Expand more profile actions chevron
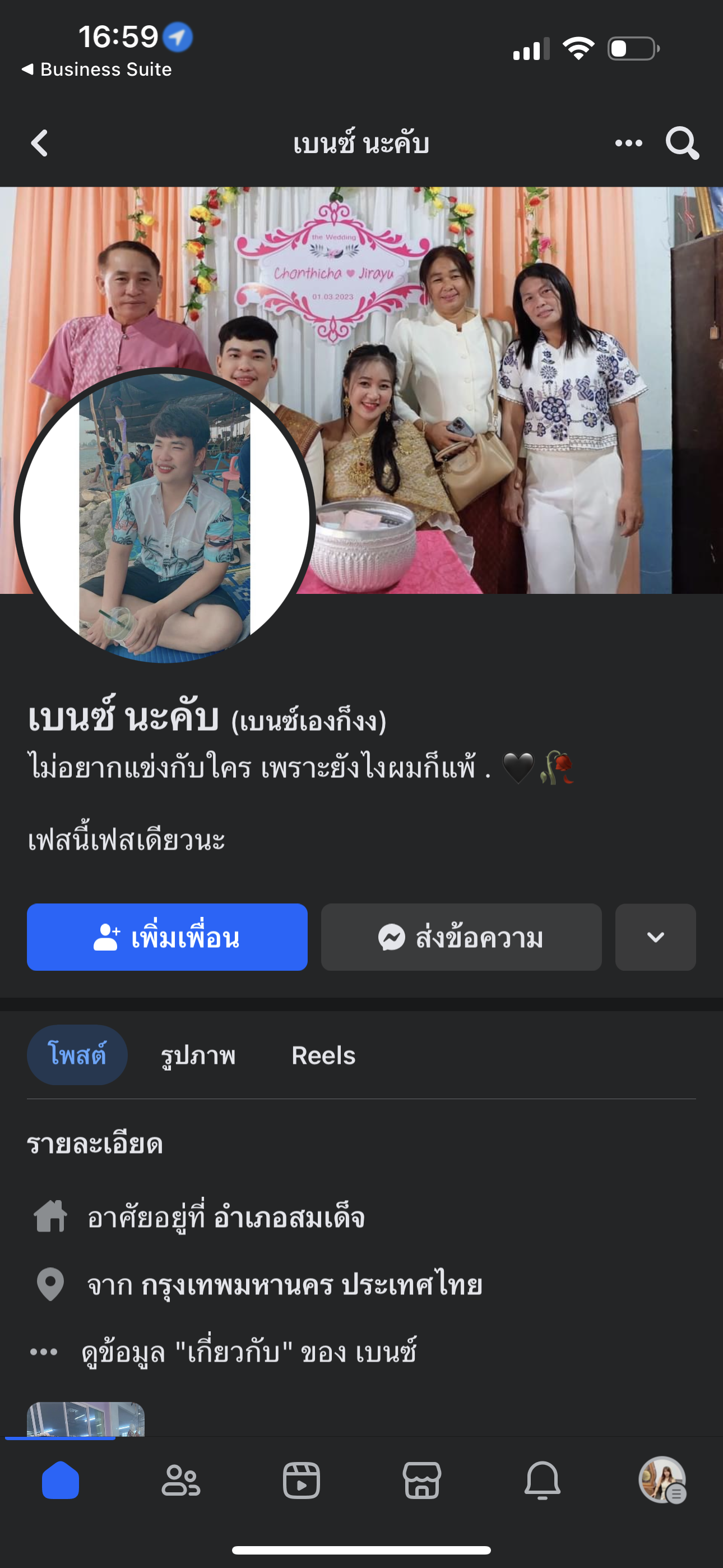Screen dimensions: 723x1568 (655, 938)
